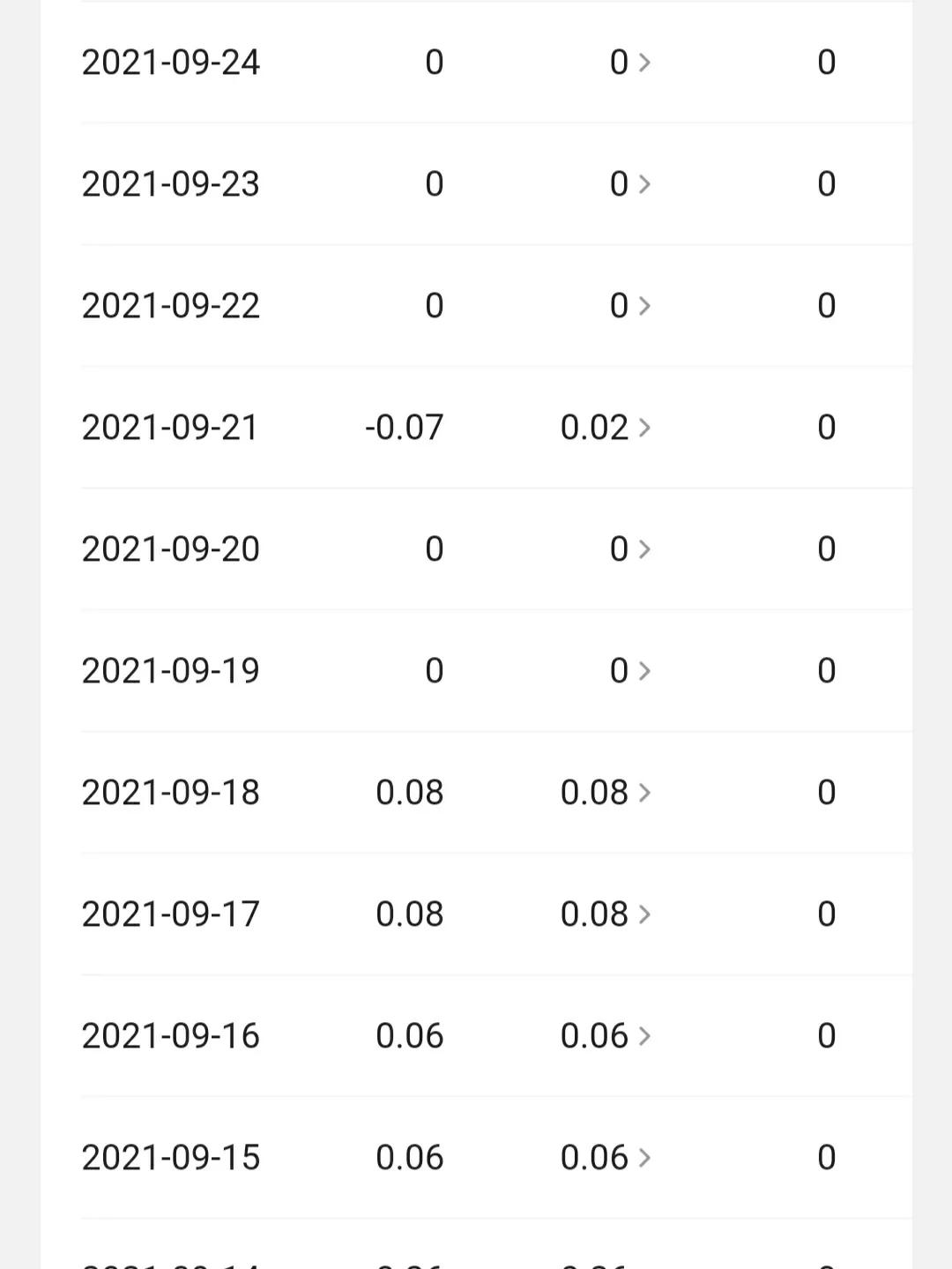Image resolution: width=952 pixels, height=1269 pixels.
Task: Select the 2021-09-19 table row
Action: [476, 669]
